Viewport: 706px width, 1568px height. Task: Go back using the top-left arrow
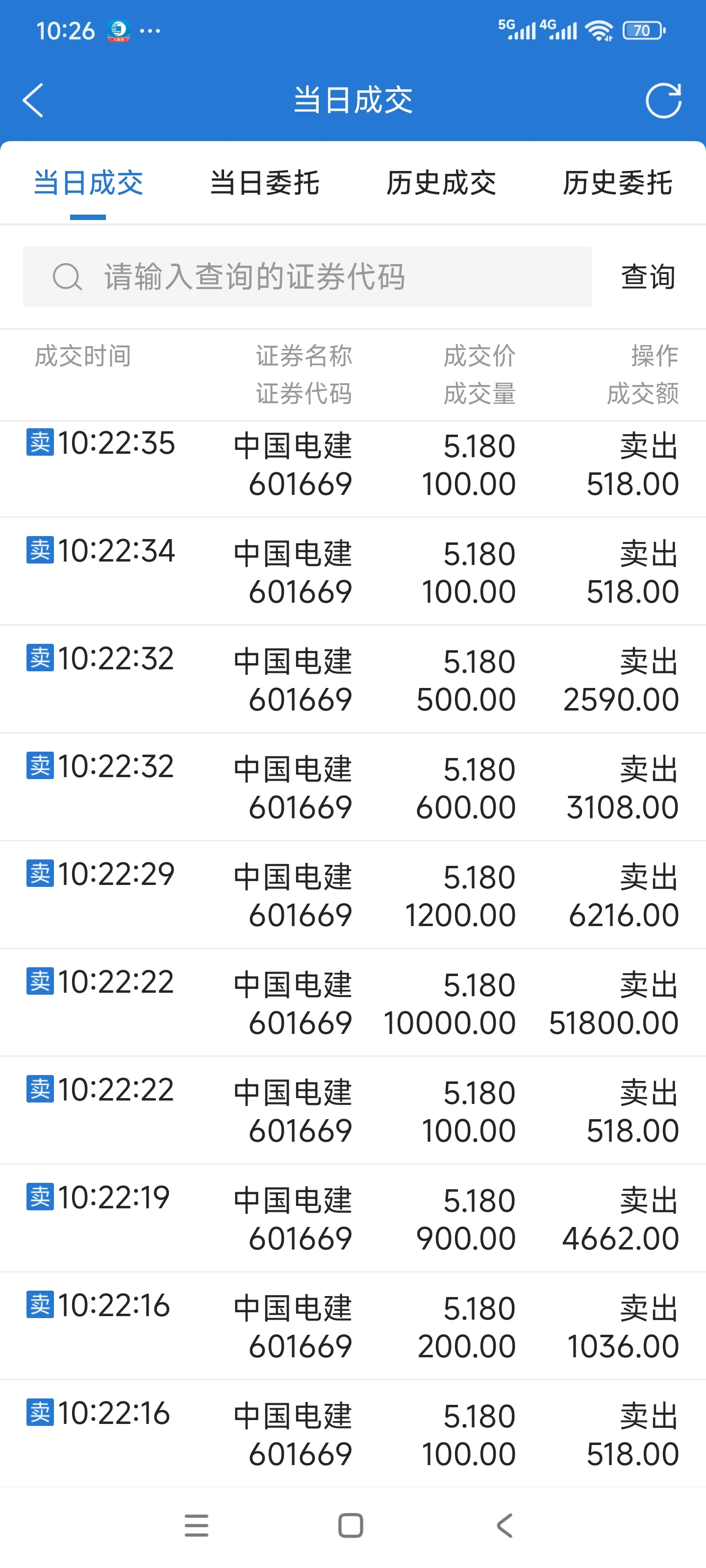point(33,100)
